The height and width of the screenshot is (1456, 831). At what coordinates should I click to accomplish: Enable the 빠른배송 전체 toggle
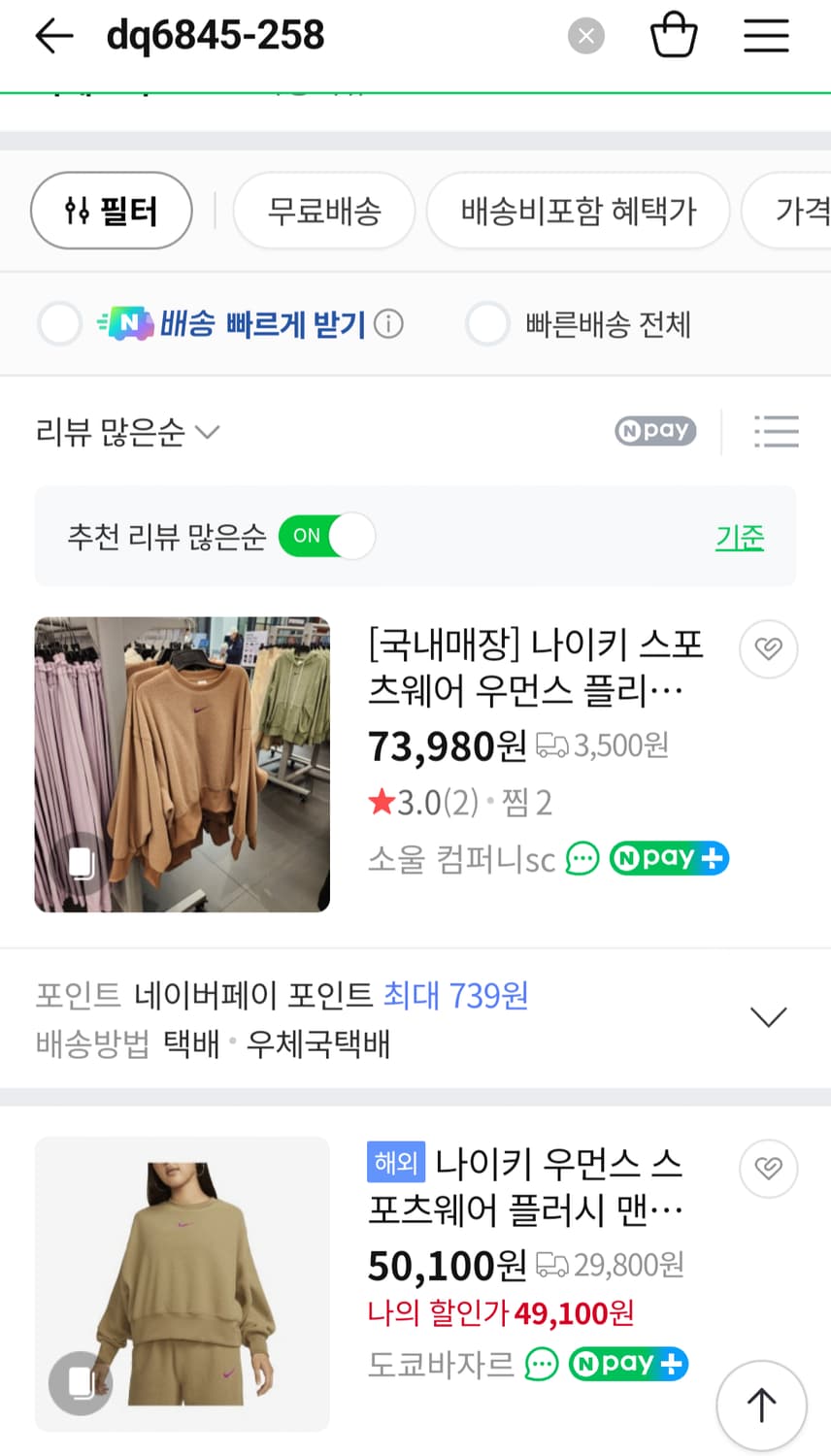tap(487, 323)
